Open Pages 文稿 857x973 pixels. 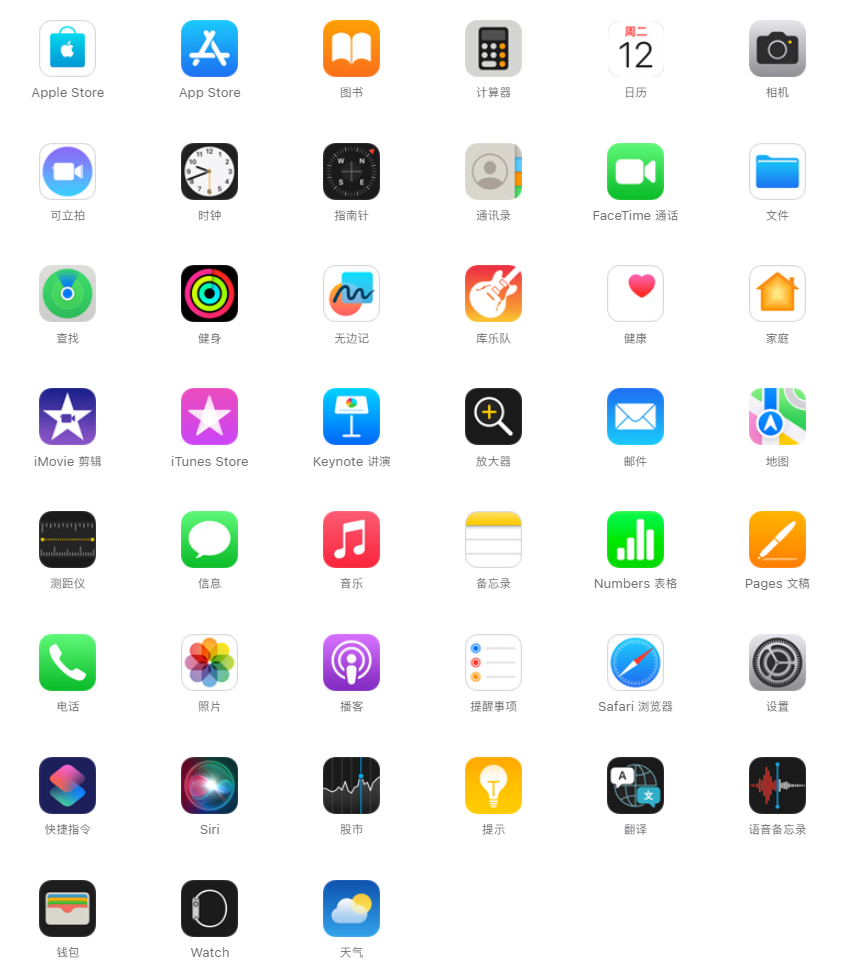click(777, 539)
